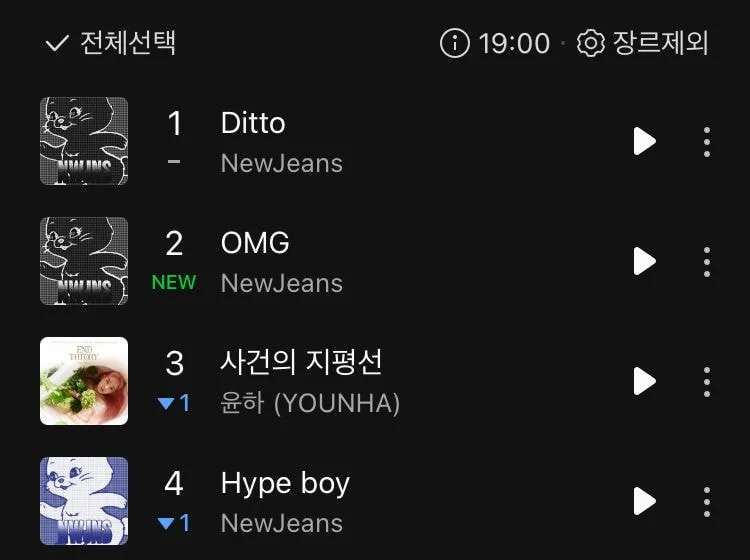Open more options for Ditto
Viewport: 750px width, 560px height.
coord(706,142)
